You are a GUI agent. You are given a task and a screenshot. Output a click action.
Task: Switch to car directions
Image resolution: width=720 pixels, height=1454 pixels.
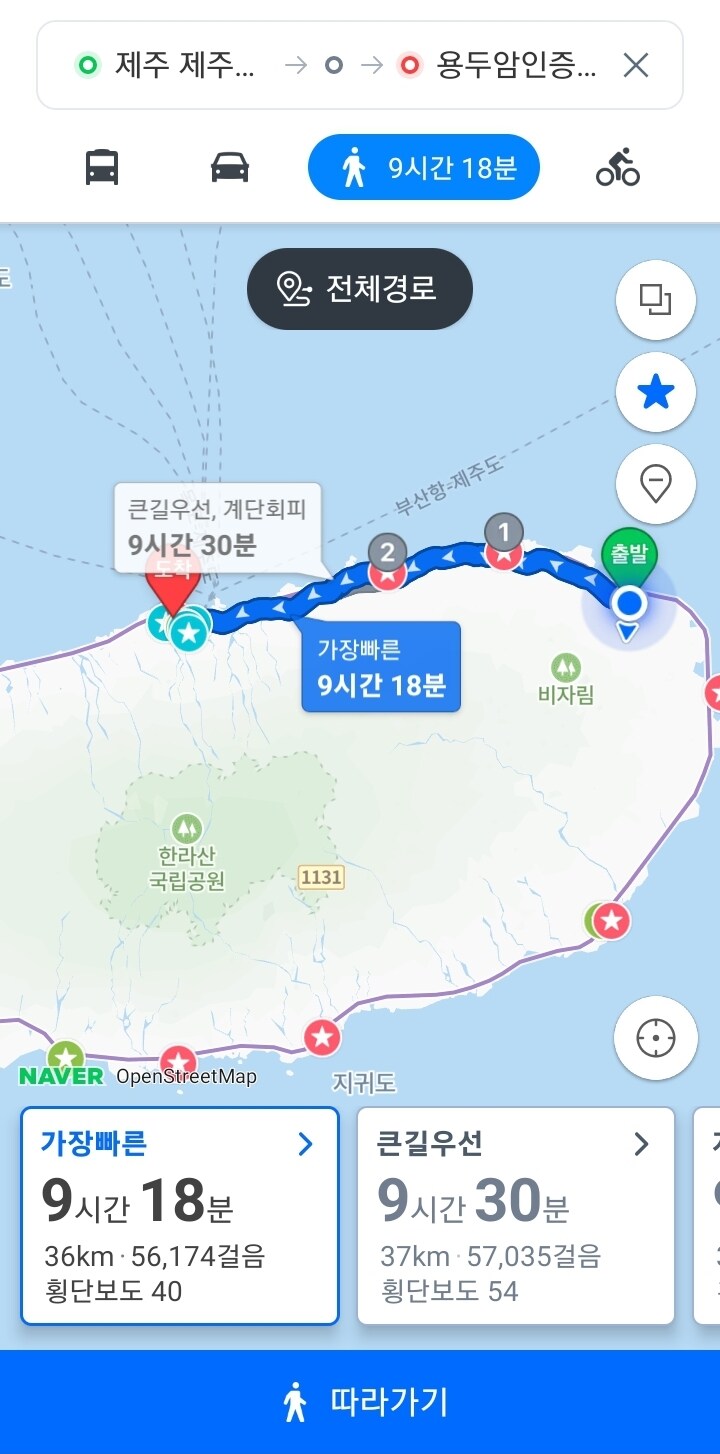pos(230,167)
